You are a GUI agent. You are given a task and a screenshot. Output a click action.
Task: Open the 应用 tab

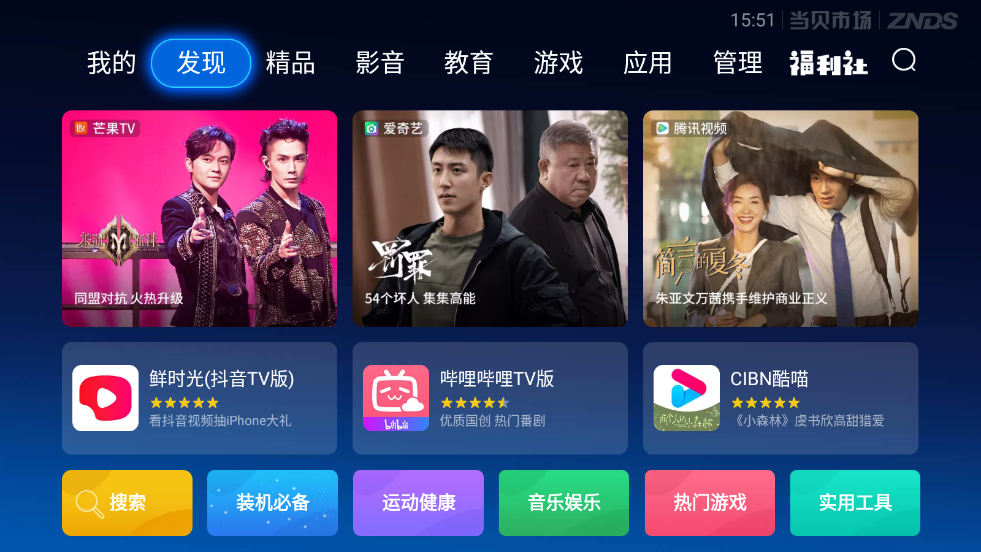point(648,63)
